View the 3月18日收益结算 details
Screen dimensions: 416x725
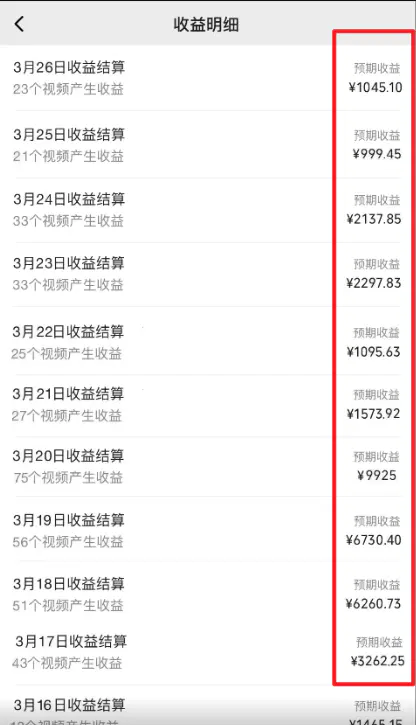pyautogui.click(x=208, y=594)
